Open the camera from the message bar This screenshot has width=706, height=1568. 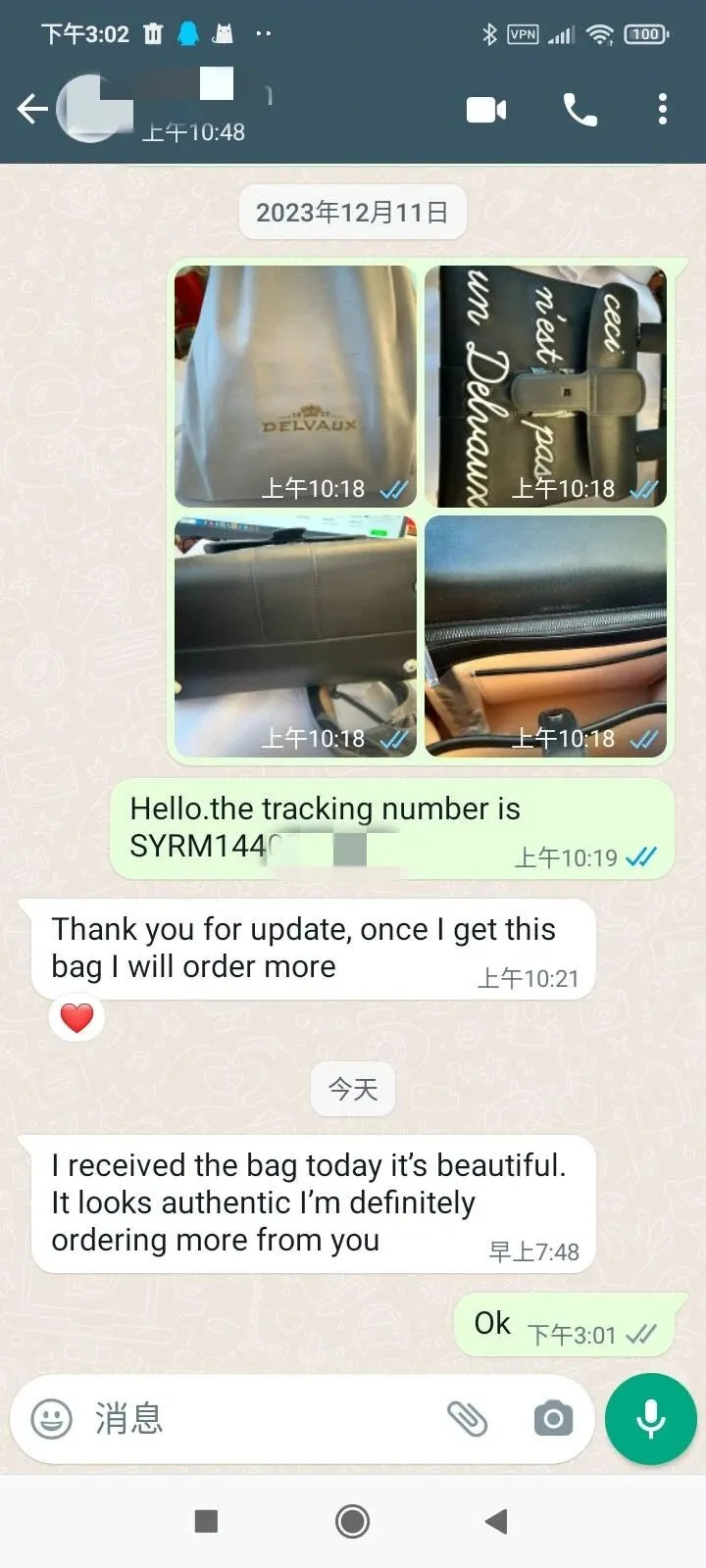[553, 1418]
